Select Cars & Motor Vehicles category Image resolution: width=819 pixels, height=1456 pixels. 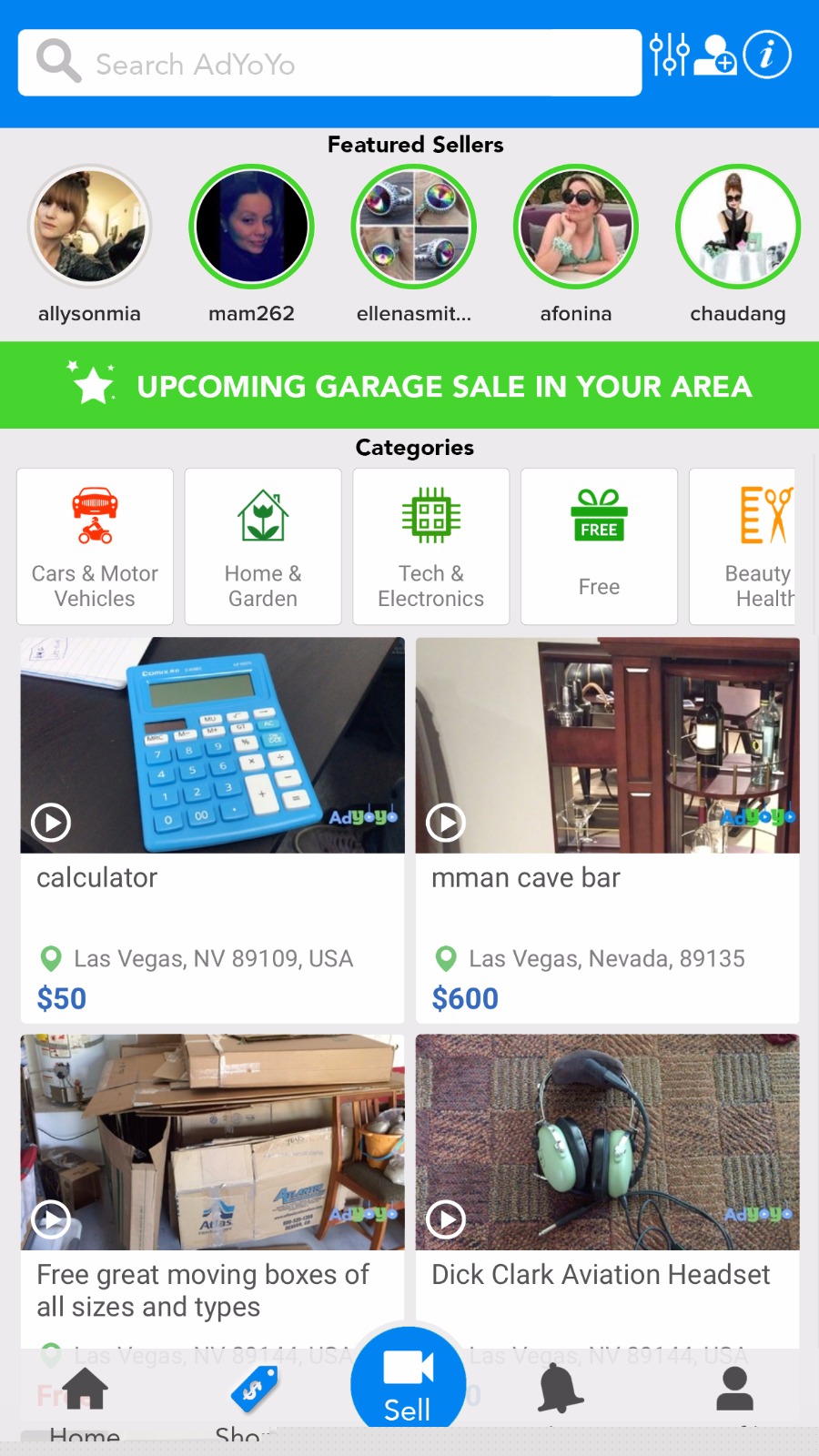click(x=95, y=546)
